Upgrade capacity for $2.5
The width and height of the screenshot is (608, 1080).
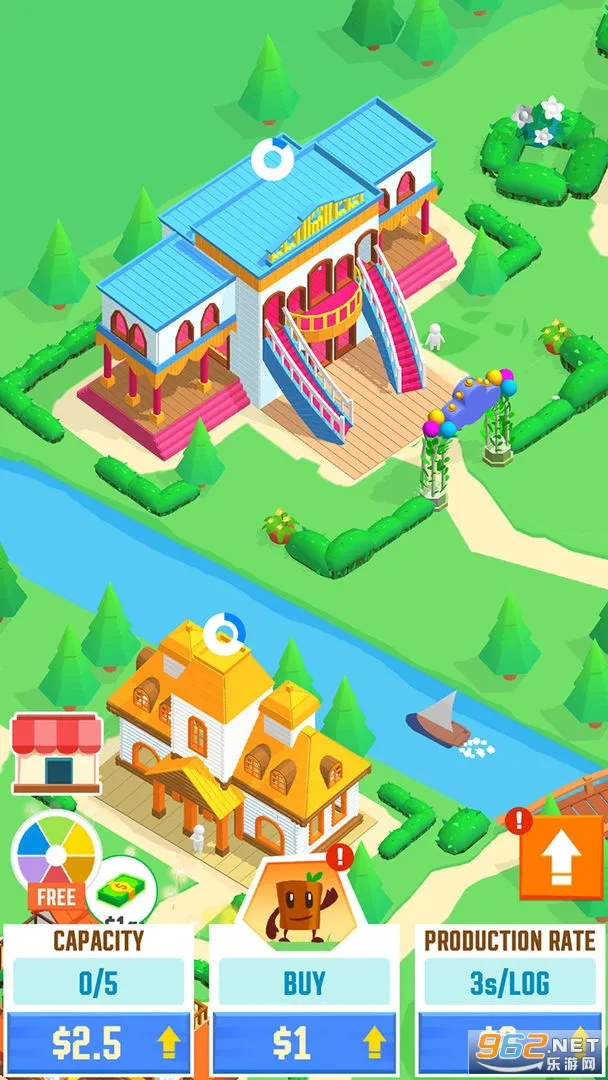click(x=98, y=1044)
